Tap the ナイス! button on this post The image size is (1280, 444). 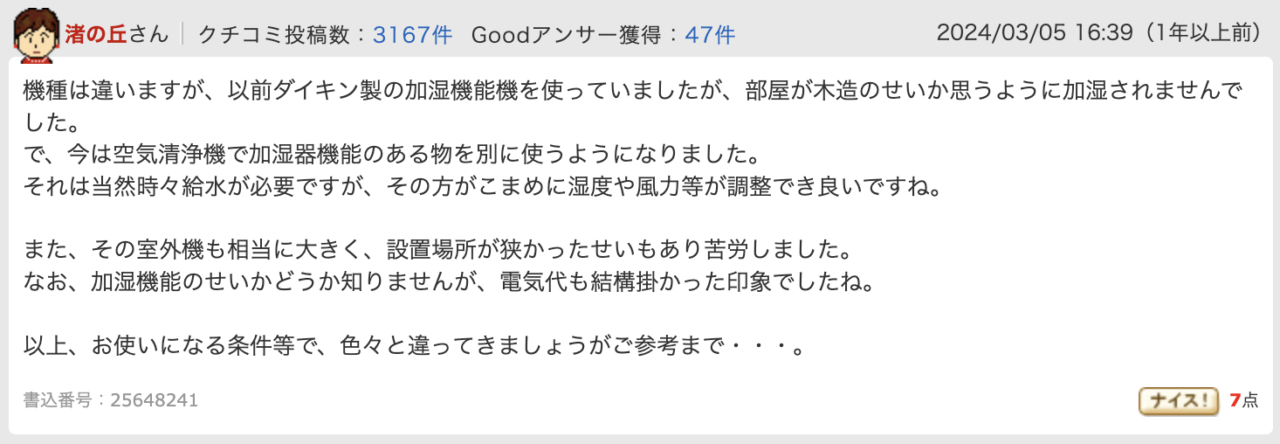(x=1178, y=401)
